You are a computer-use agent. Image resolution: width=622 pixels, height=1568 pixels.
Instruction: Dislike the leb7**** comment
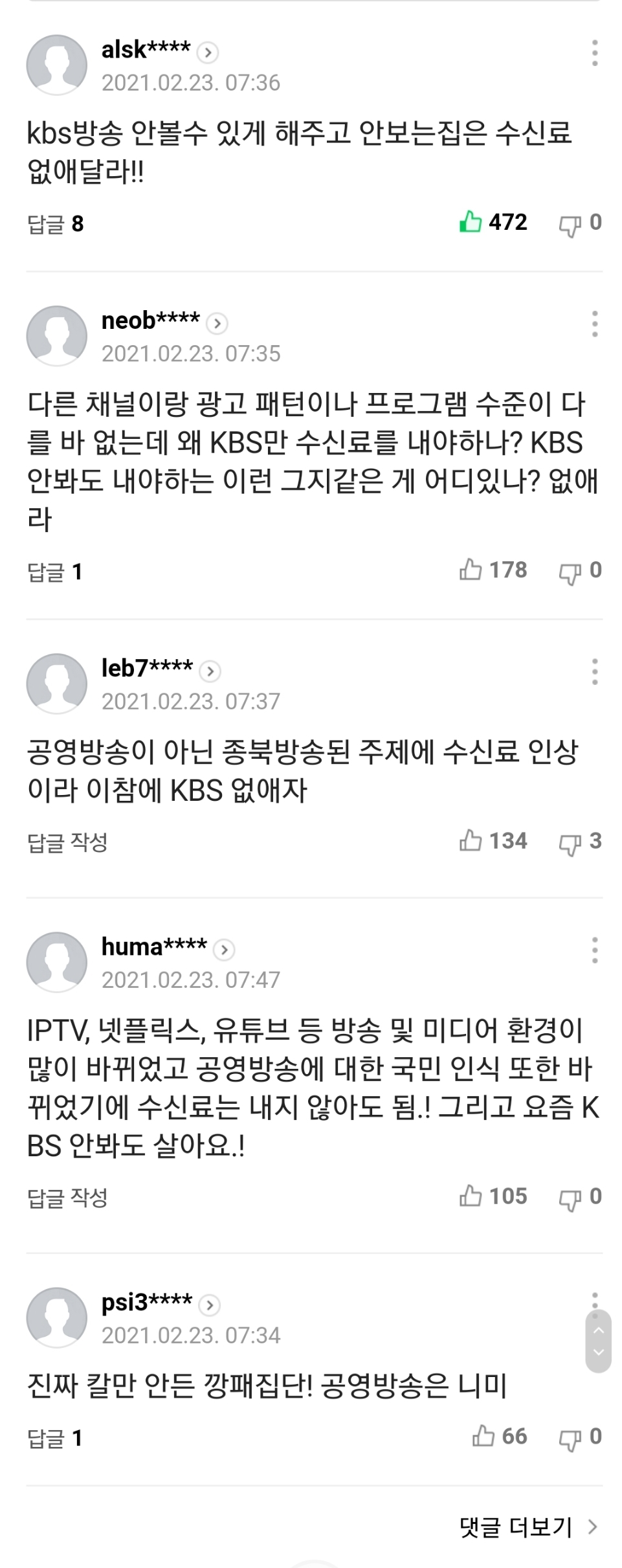581,842
